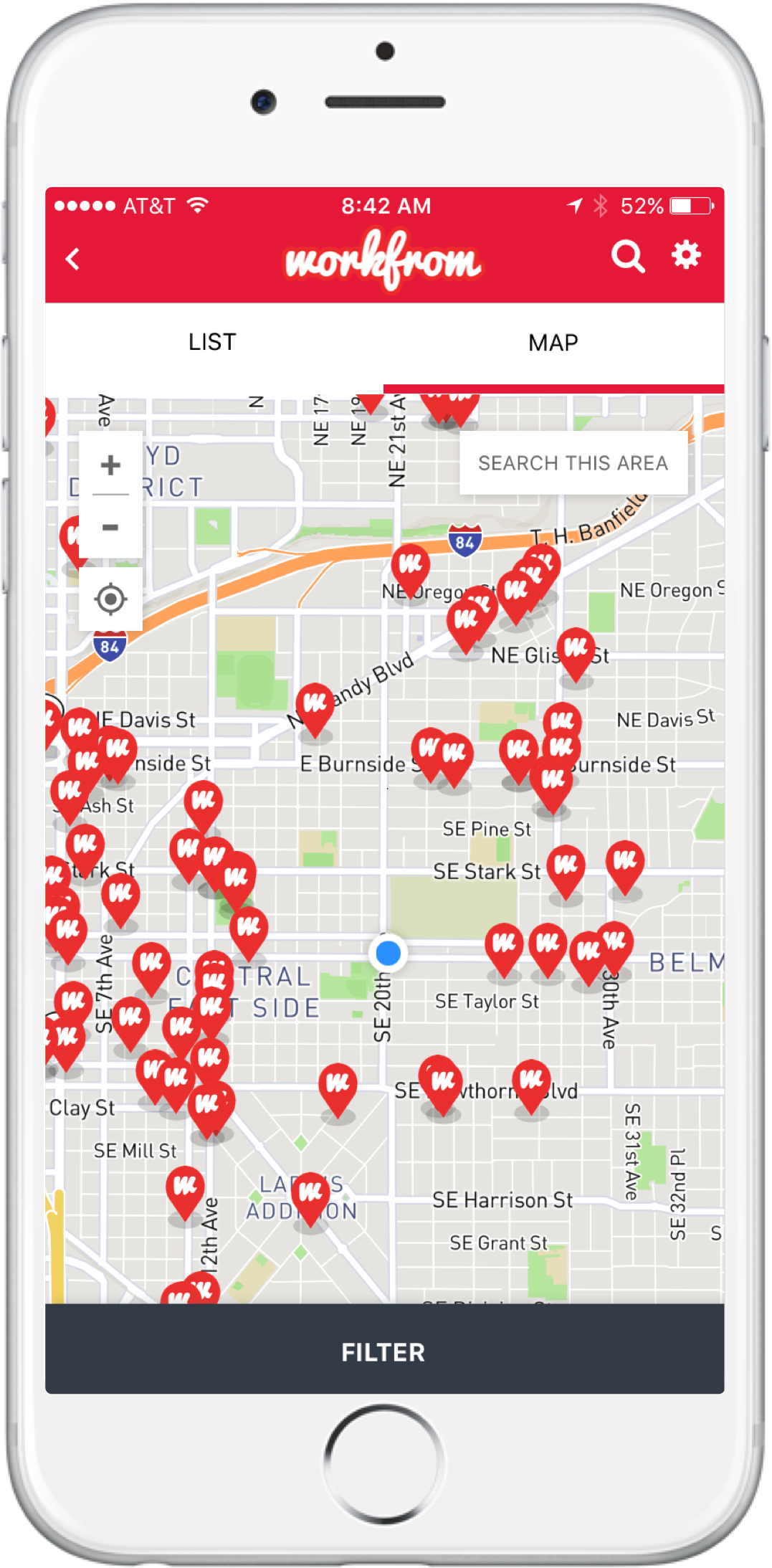
Task: Center map on my location
Action: (110, 599)
